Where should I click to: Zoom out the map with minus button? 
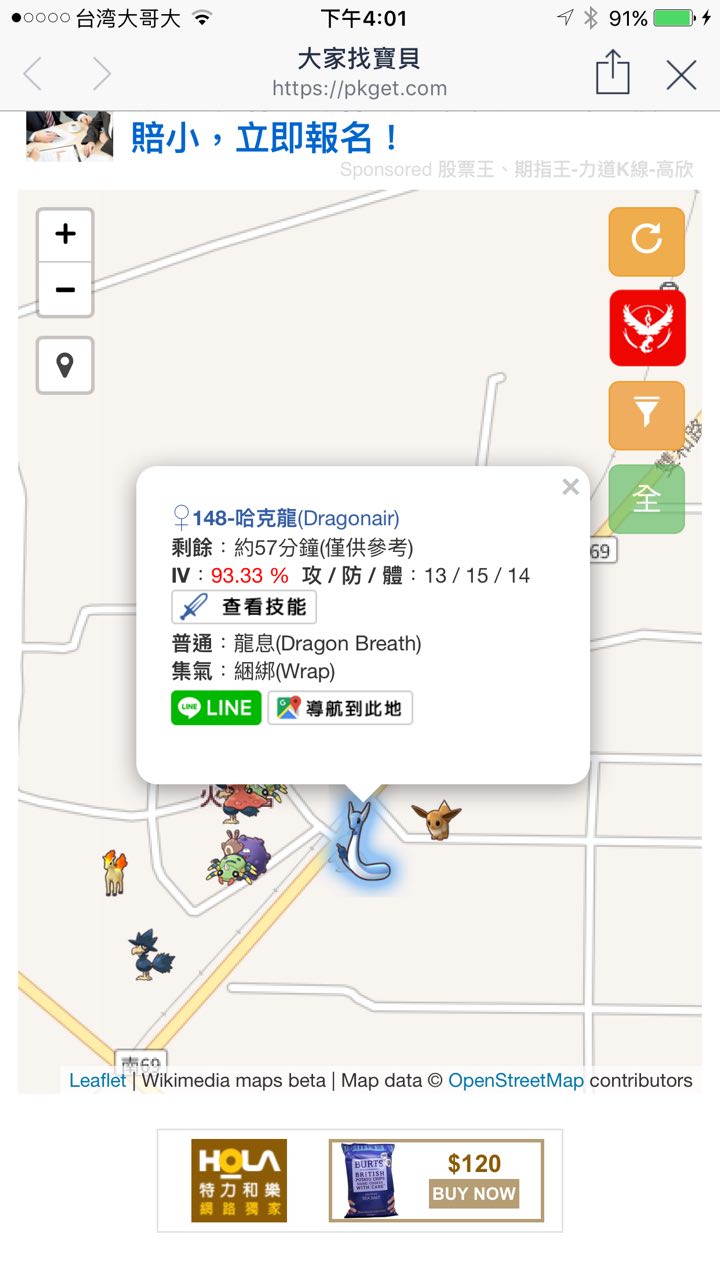pyautogui.click(x=65, y=290)
